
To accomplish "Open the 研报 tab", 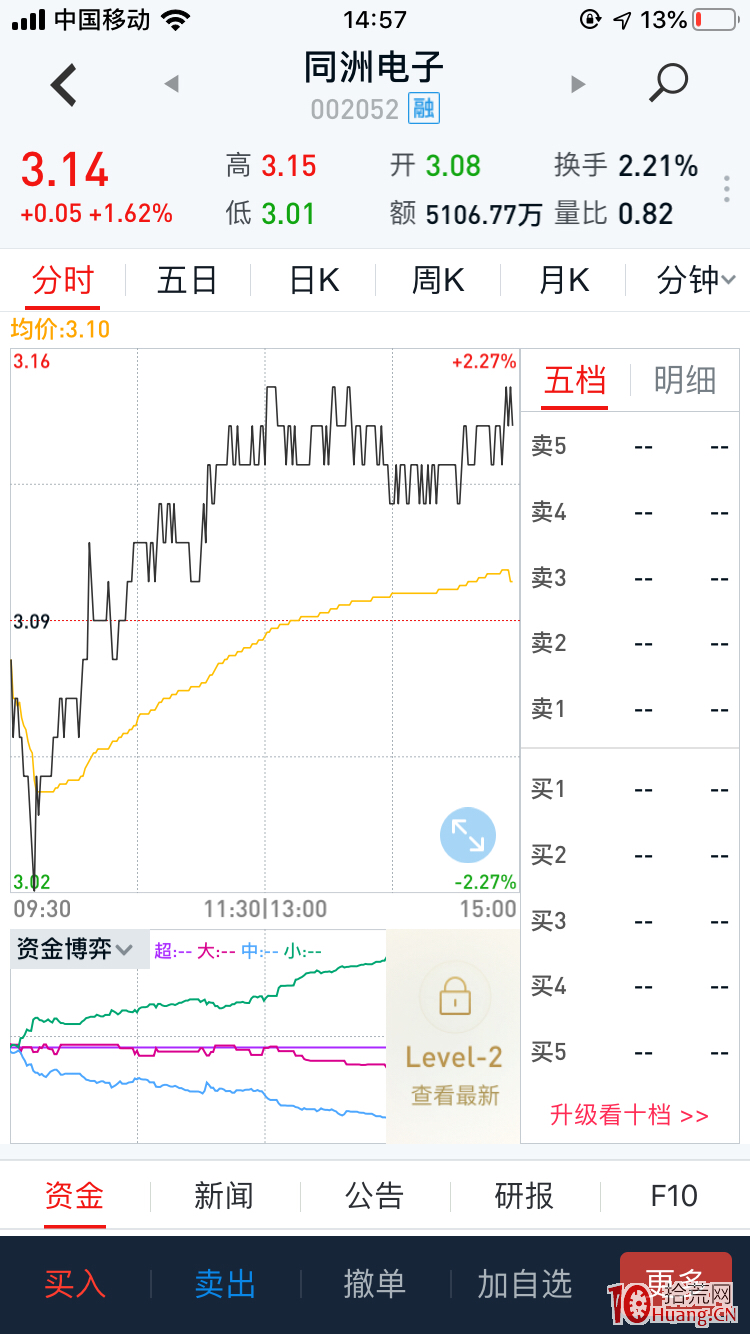I will click(x=524, y=1196).
